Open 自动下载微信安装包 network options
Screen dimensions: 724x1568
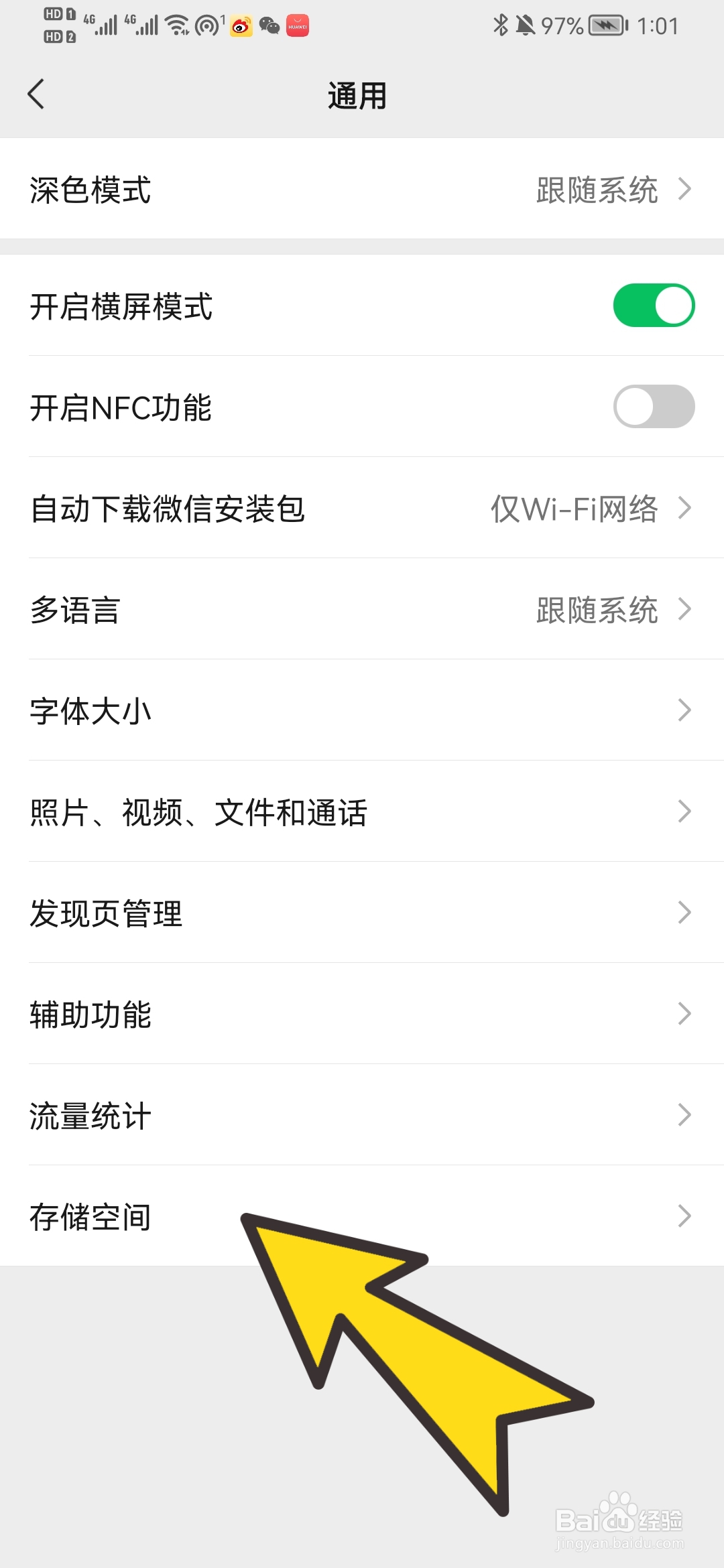tap(684, 509)
